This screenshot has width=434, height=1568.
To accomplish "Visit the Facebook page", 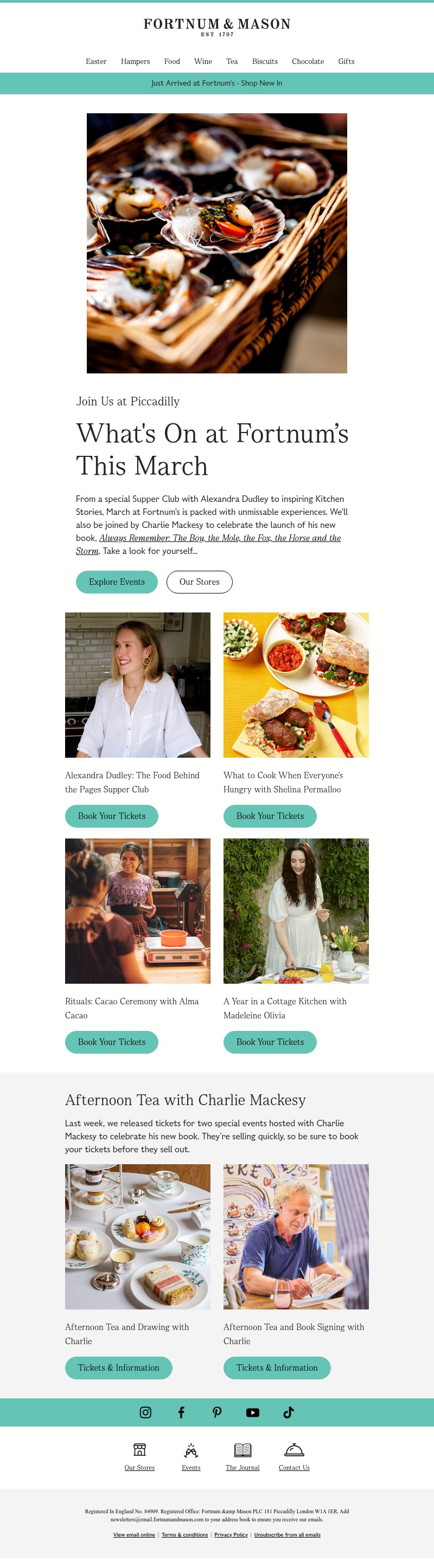I will [x=181, y=1413].
